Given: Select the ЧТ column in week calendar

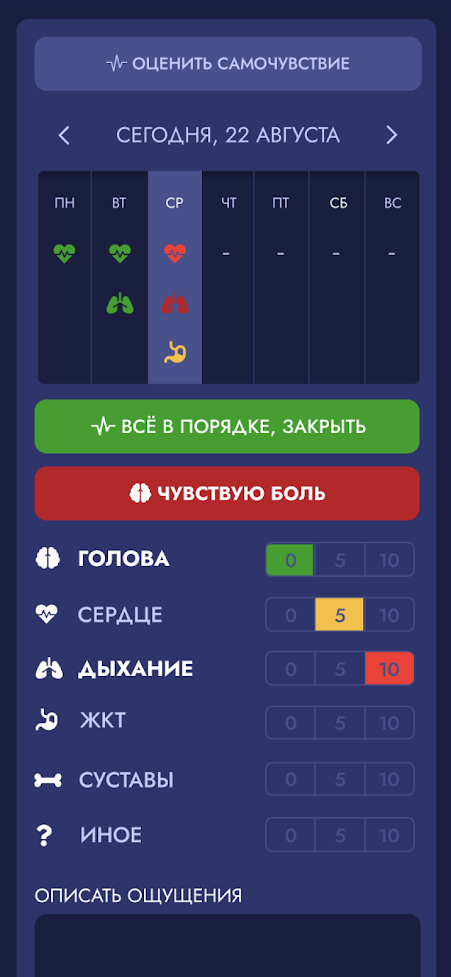Looking at the screenshot, I should click(228, 277).
